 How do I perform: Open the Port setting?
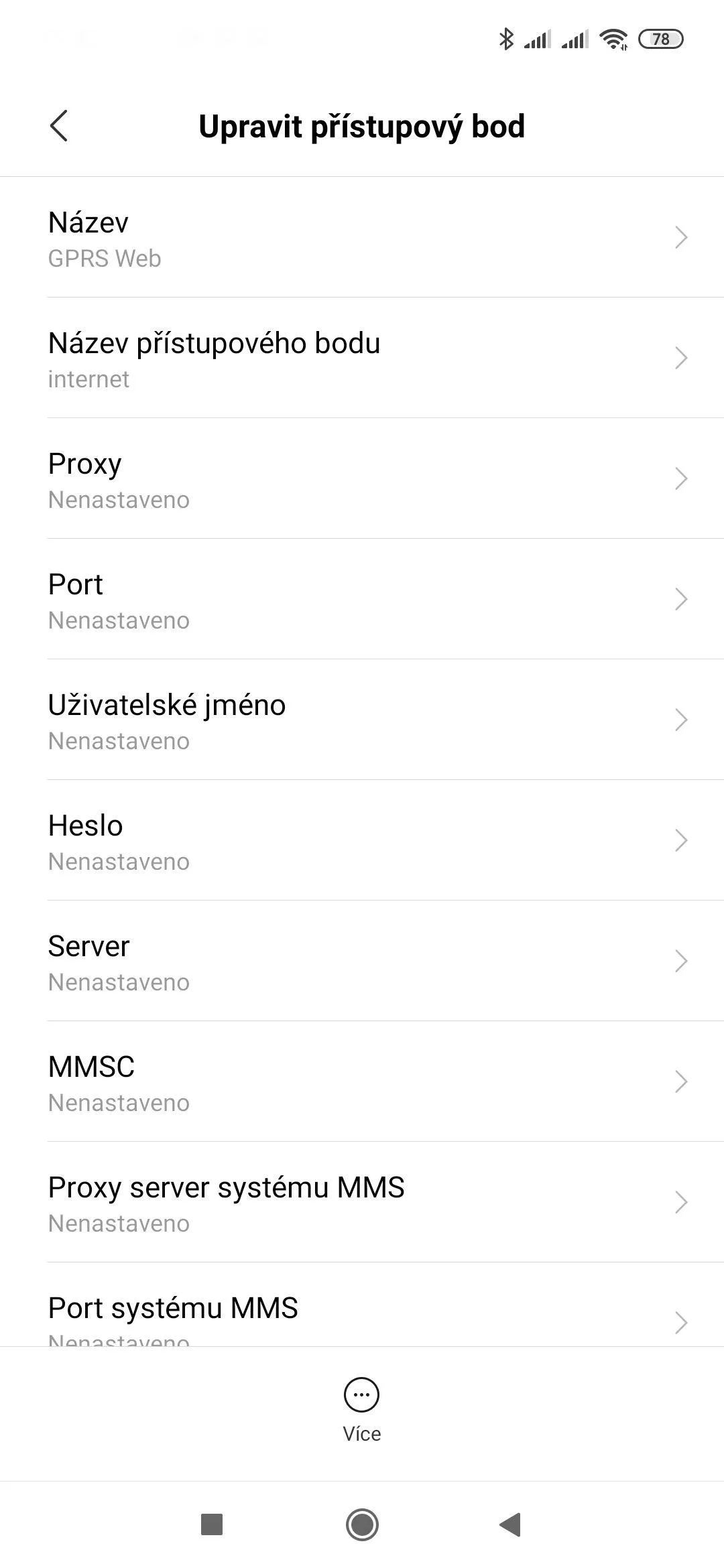pyautogui.click(x=362, y=599)
